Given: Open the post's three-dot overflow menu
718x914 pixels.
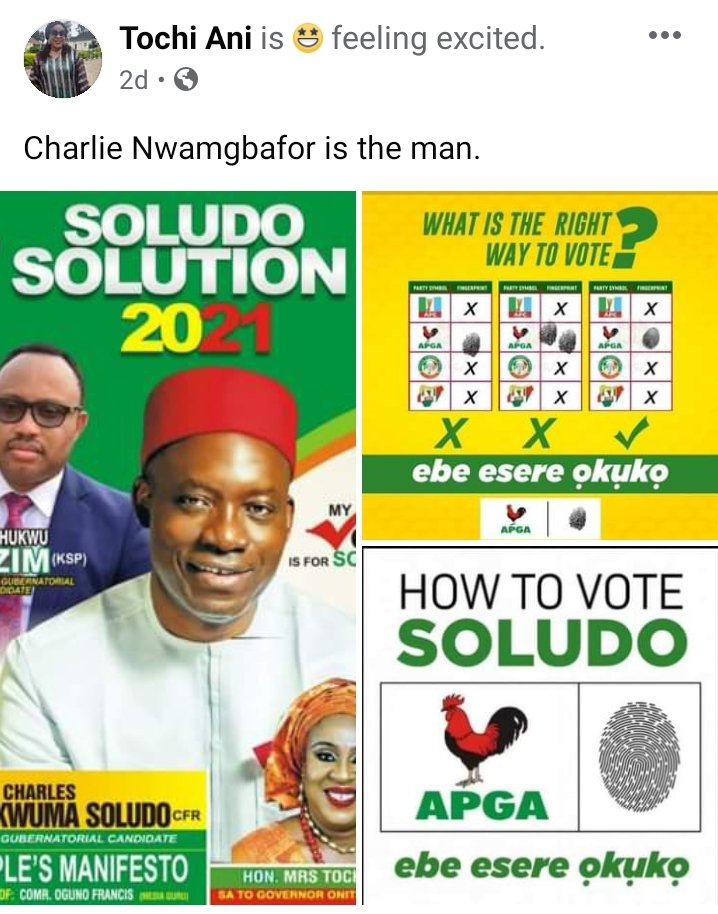Looking at the screenshot, I should pos(664,37).
